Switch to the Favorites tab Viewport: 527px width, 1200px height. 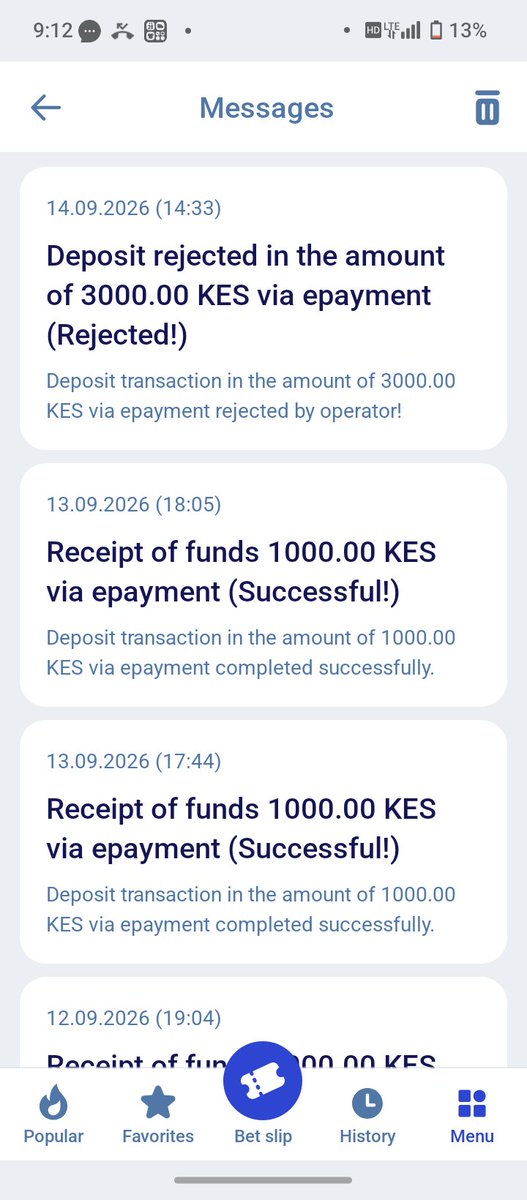click(158, 1116)
